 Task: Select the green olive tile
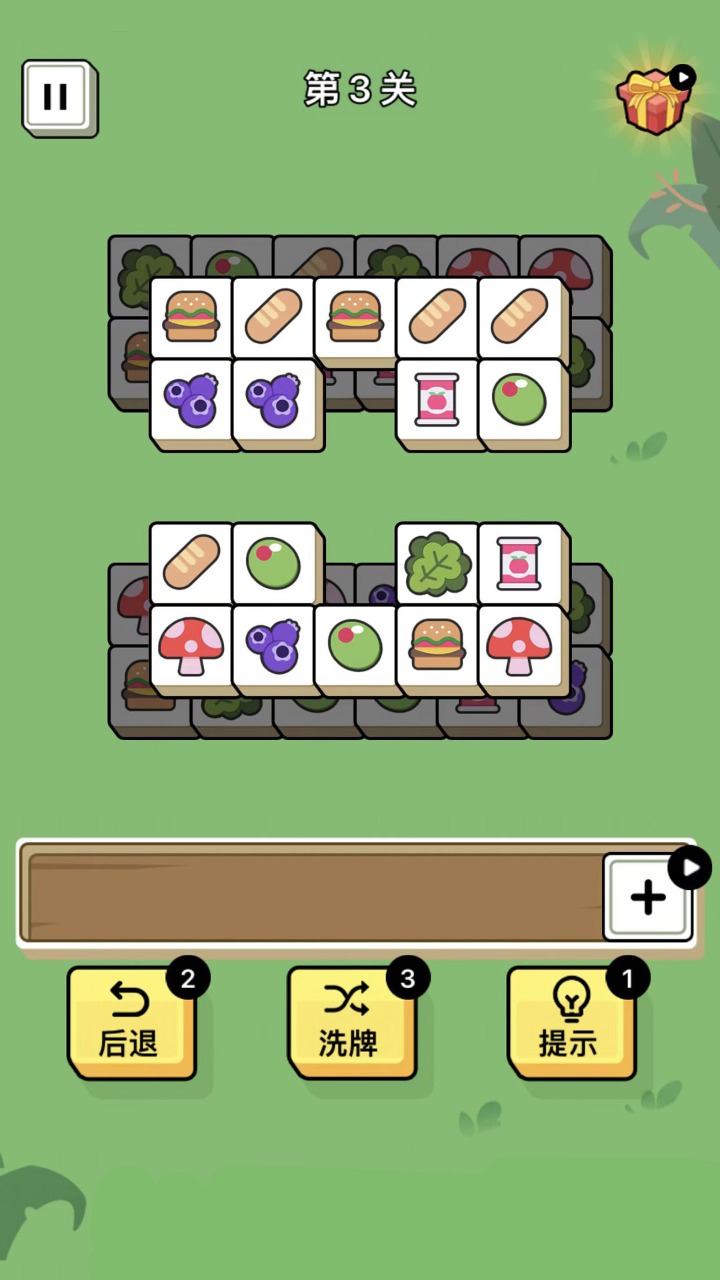519,400
